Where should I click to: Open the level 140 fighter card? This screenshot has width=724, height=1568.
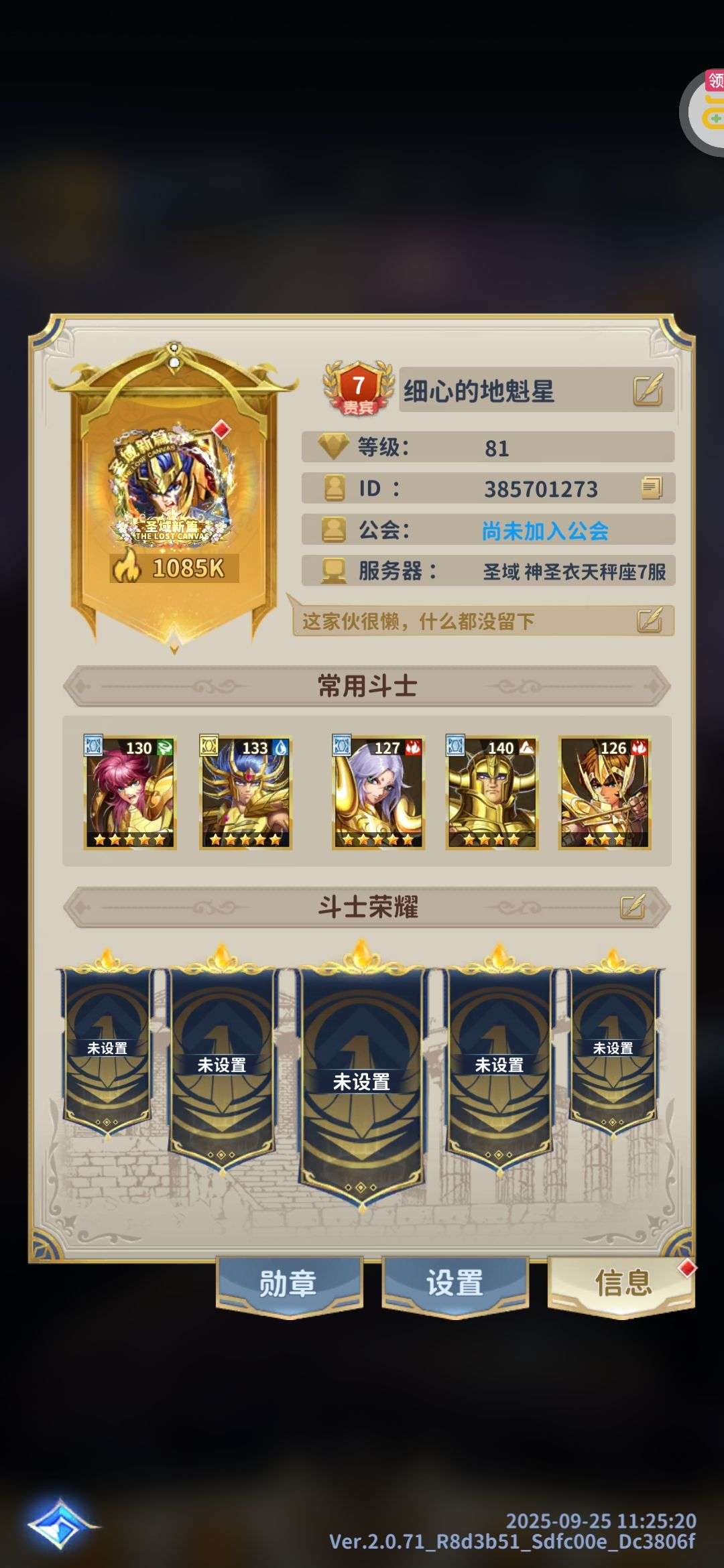point(491,793)
